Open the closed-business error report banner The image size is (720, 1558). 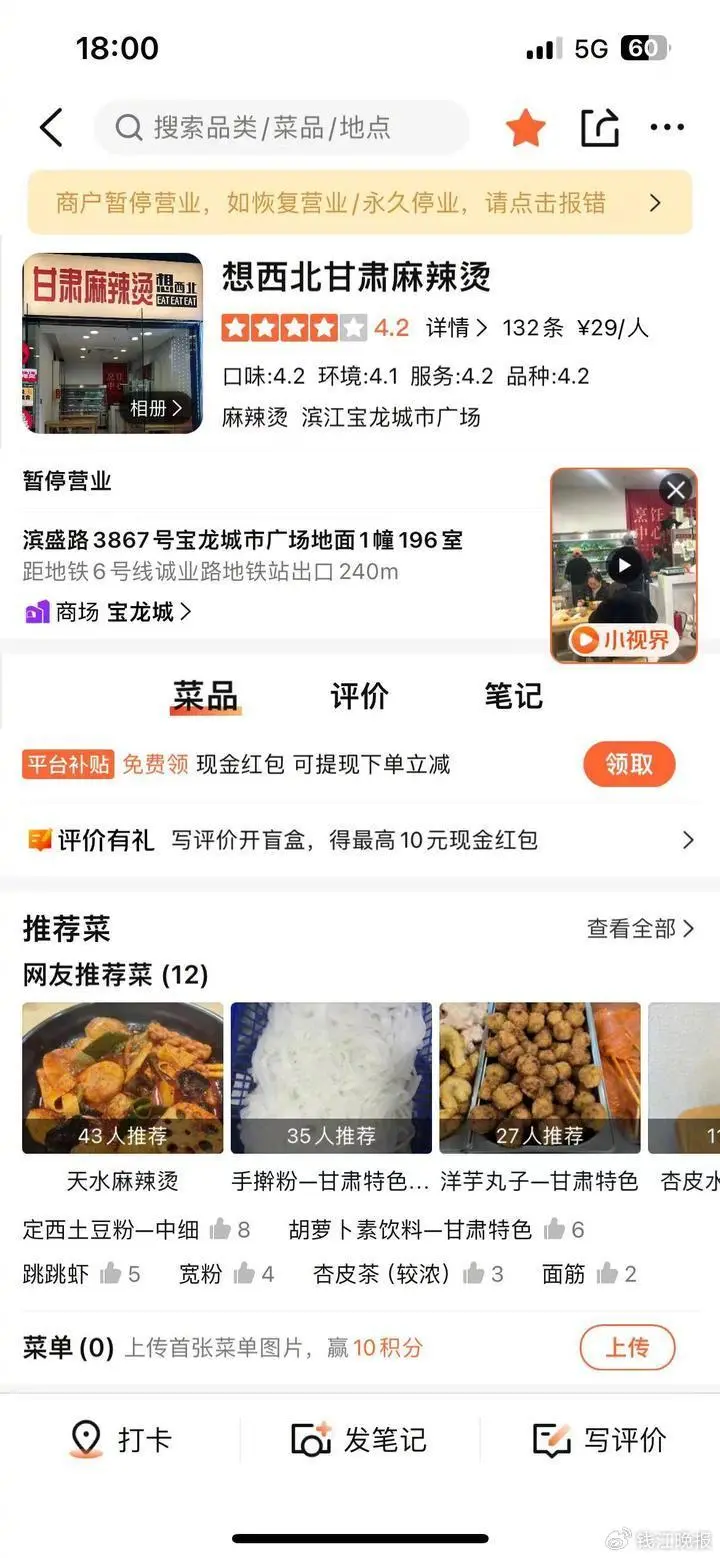click(x=360, y=203)
